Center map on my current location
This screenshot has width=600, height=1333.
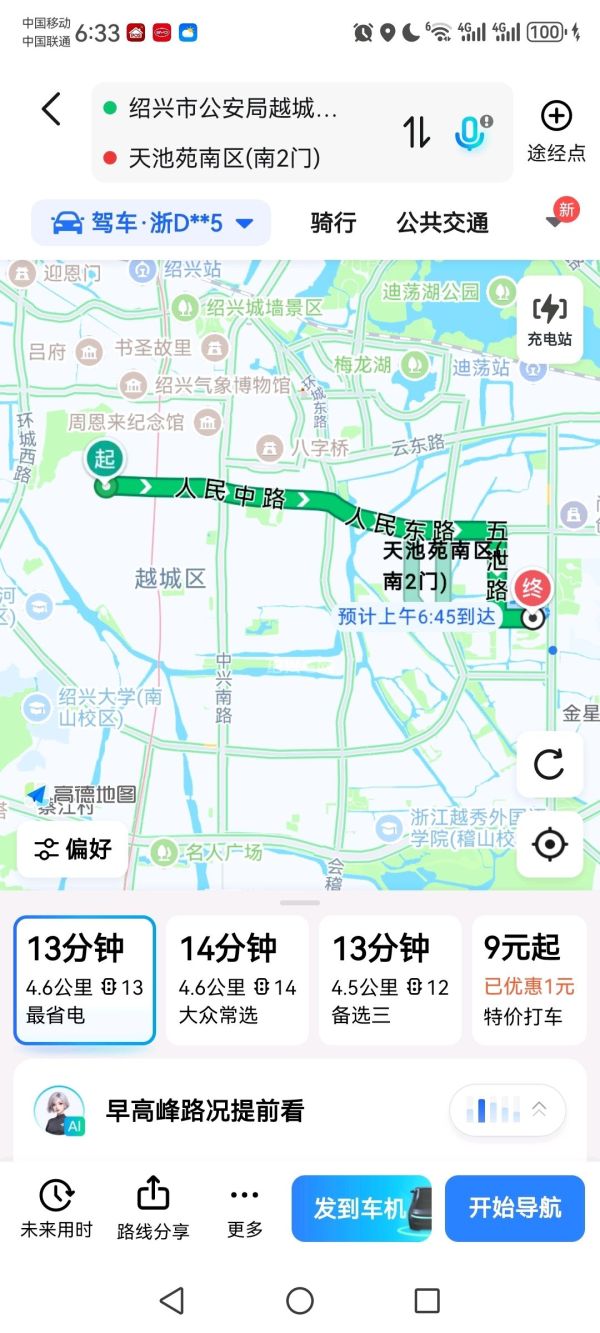pyautogui.click(x=550, y=845)
